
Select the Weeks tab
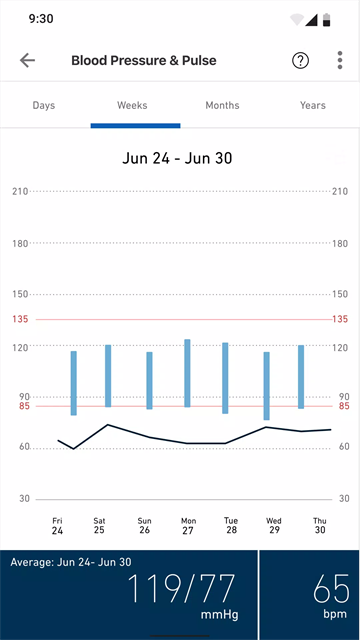click(x=132, y=105)
